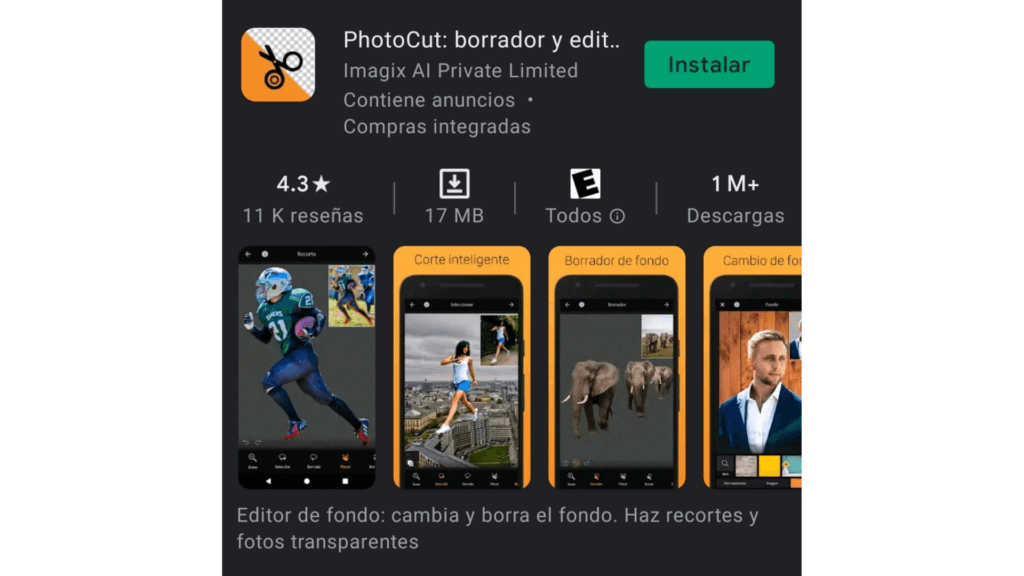
Task: Open the Corte inteligente screenshot
Action: pyautogui.click(x=461, y=367)
